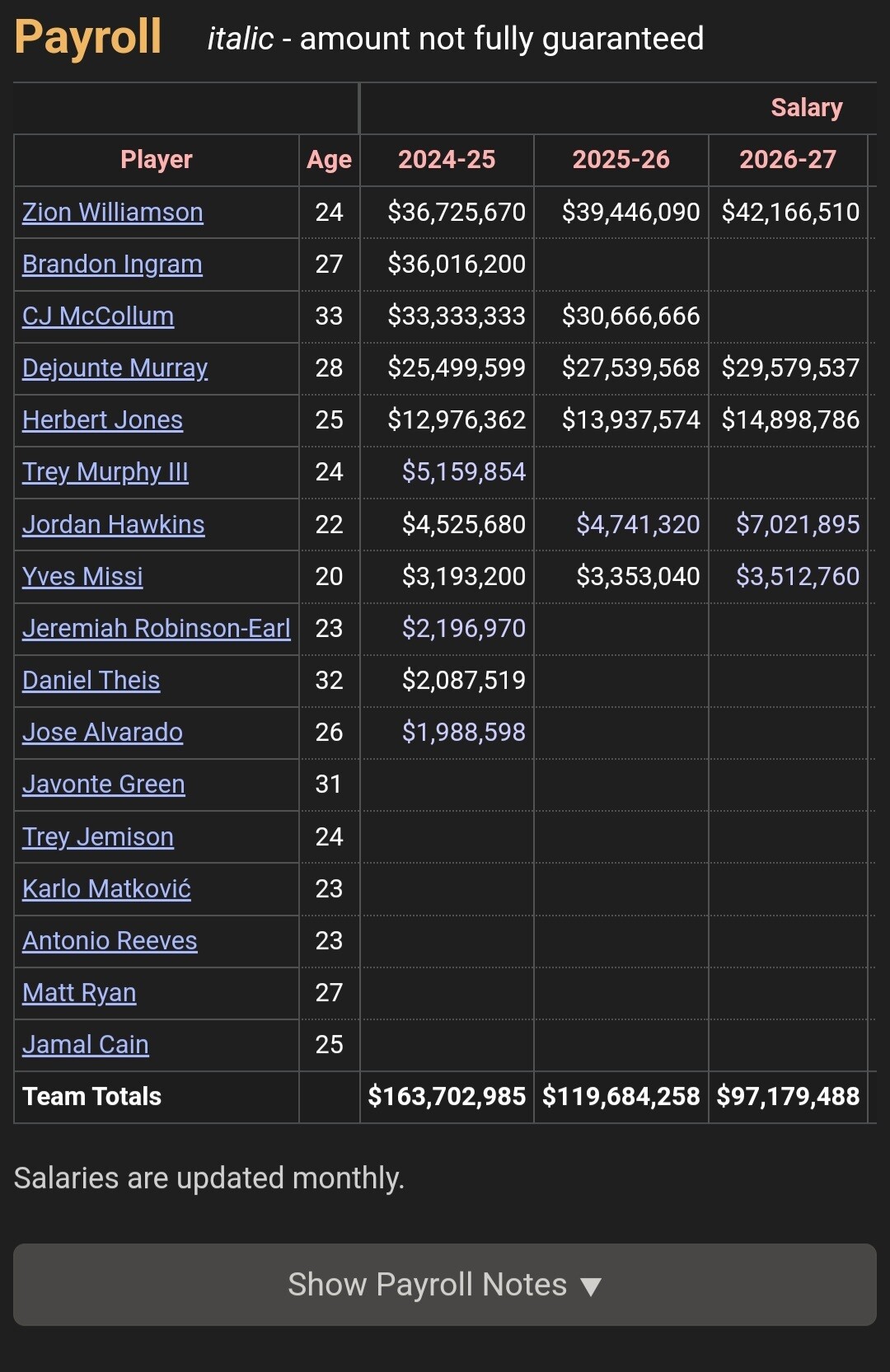View Daniel Theis's player page
Viewport: 890px width, 1372px height.
[91, 681]
